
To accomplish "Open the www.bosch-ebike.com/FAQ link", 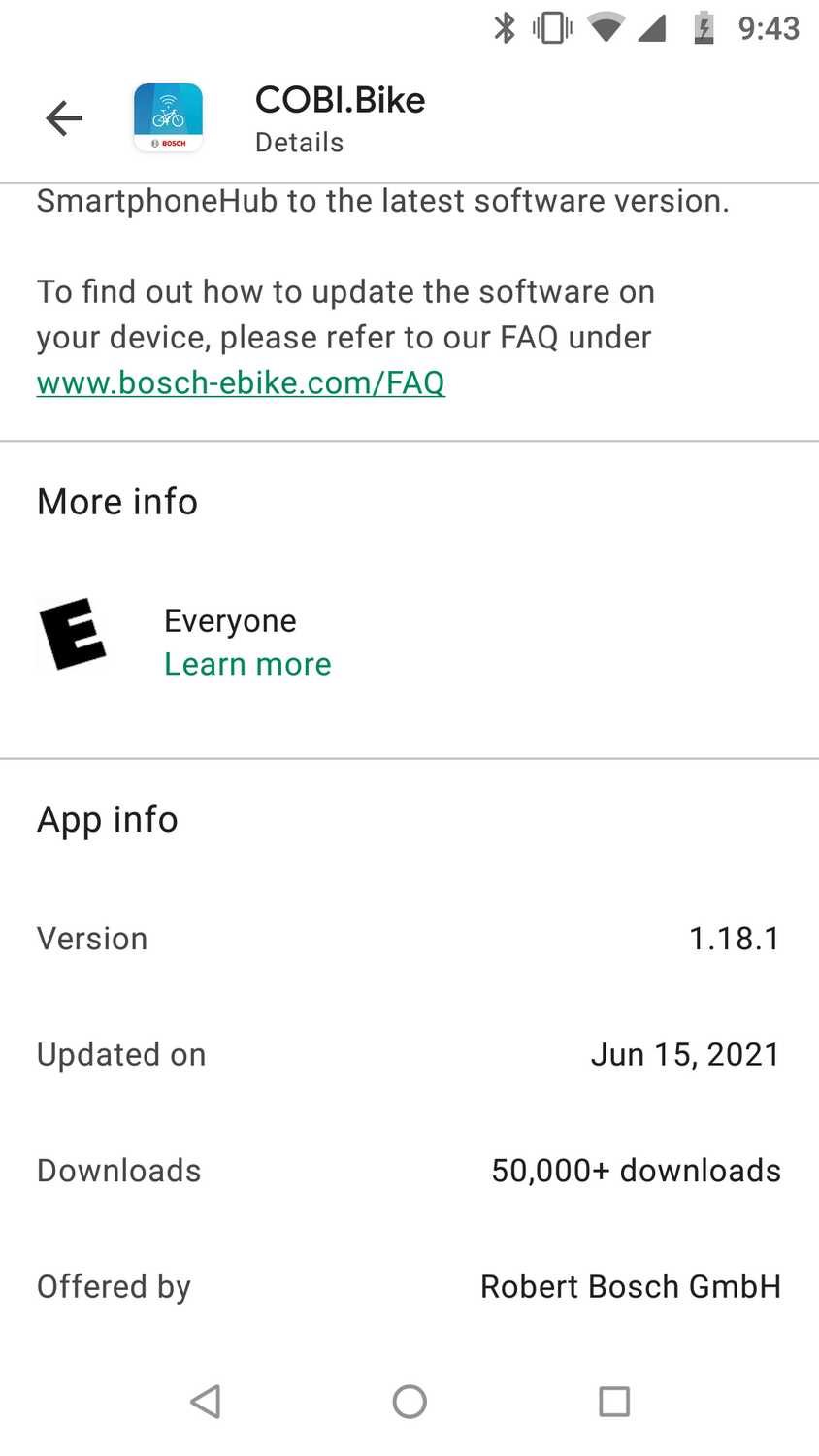I will pyautogui.click(x=241, y=382).
